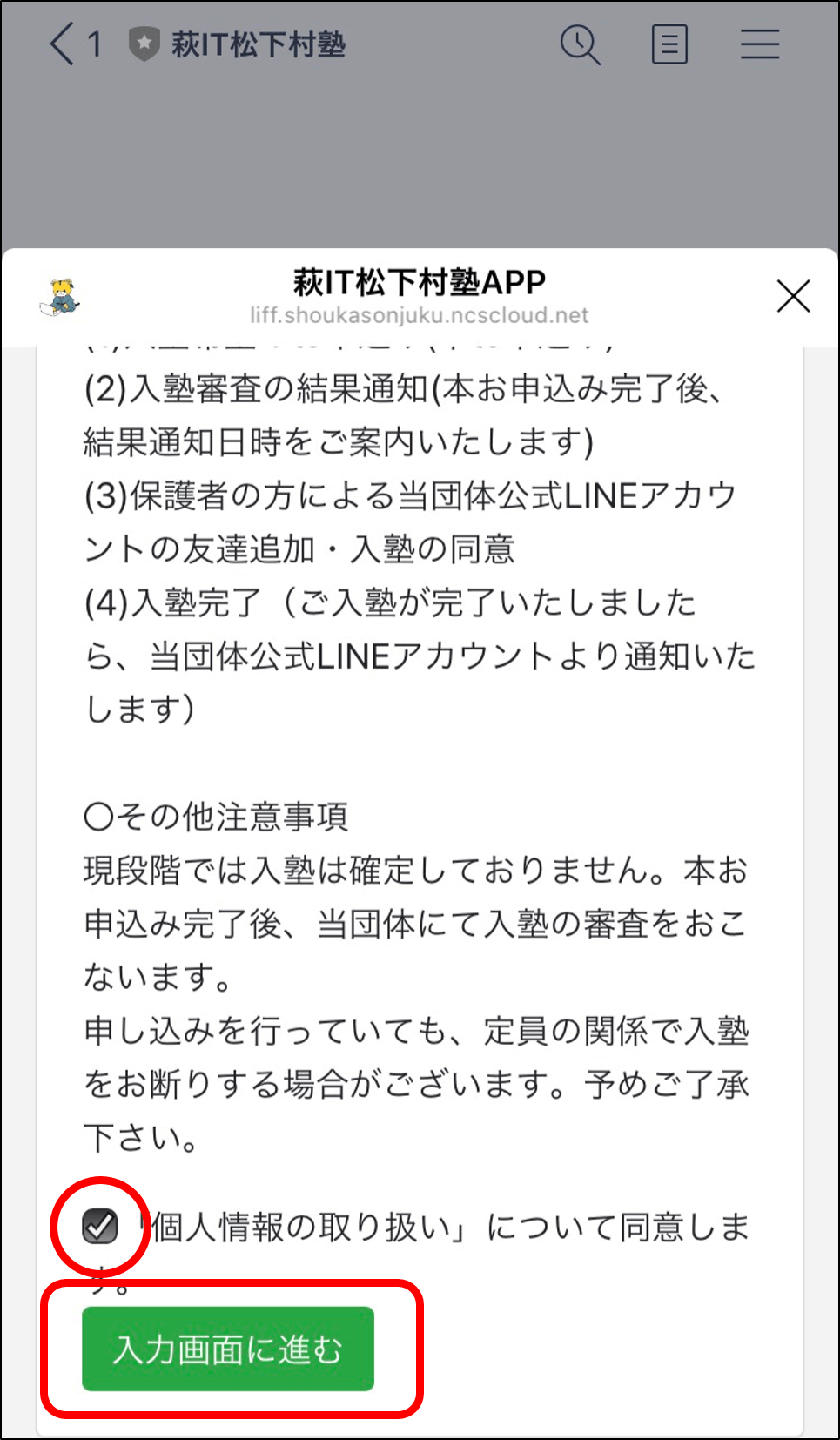The image size is (840, 1440).
Task: Open the notes list icon
Action: [669, 44]
